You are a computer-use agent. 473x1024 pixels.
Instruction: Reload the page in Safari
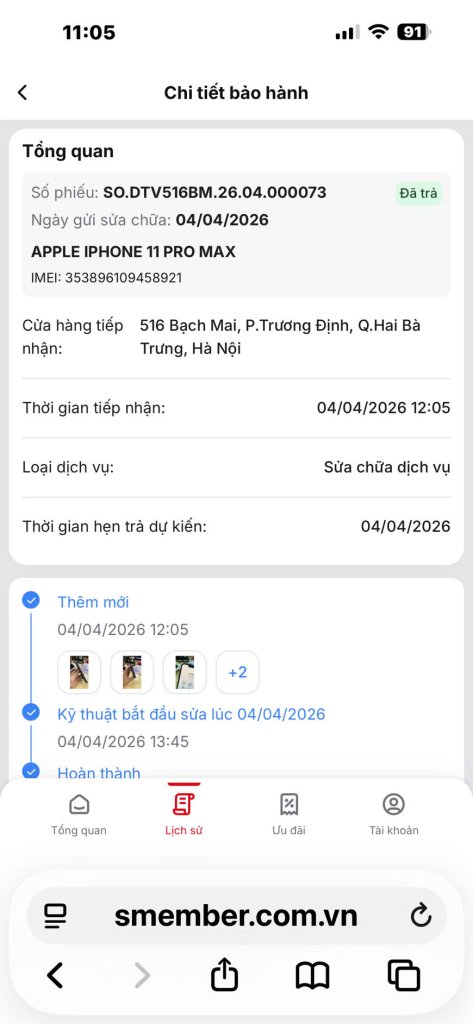(421, 916)
